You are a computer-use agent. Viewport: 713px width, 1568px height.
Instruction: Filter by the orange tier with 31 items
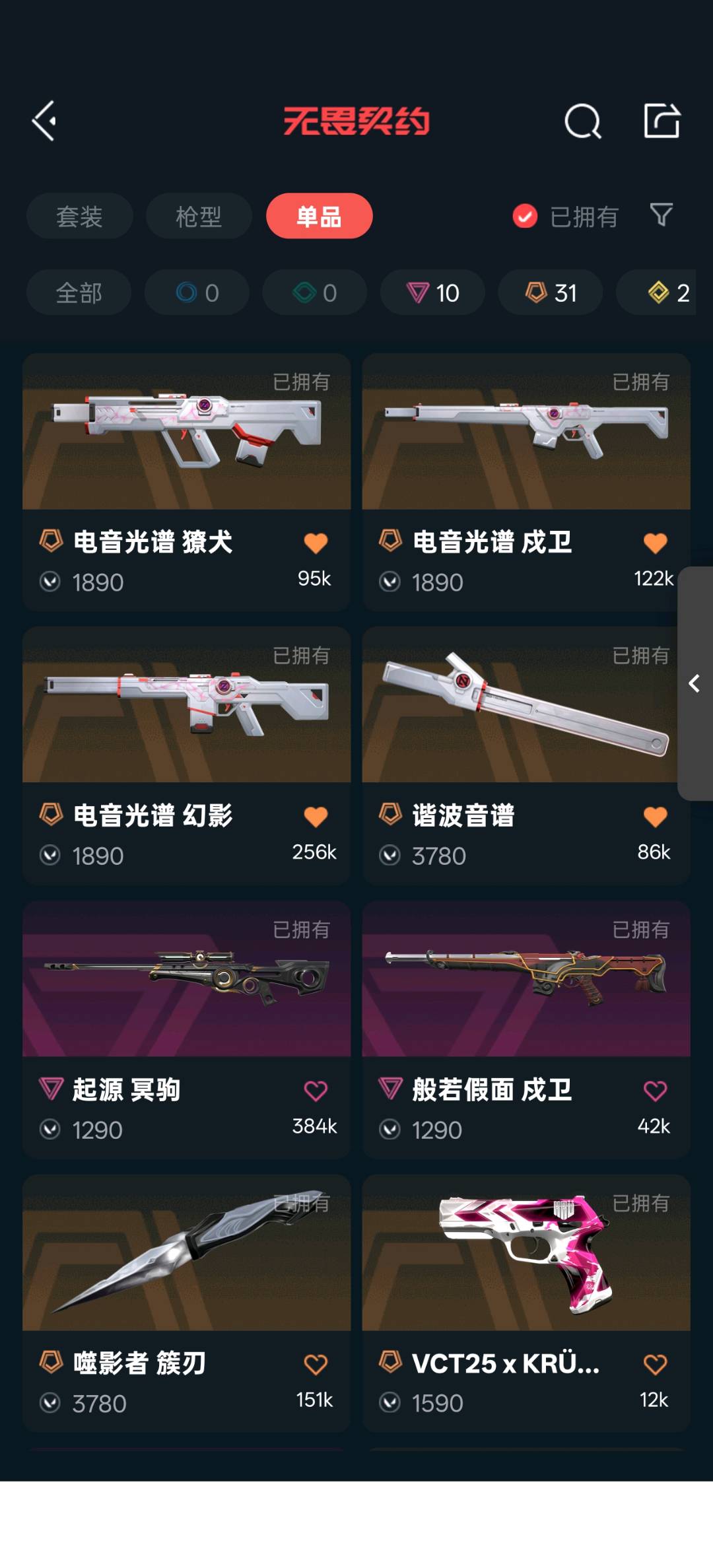pyautogui.click(x=550, y=292)
